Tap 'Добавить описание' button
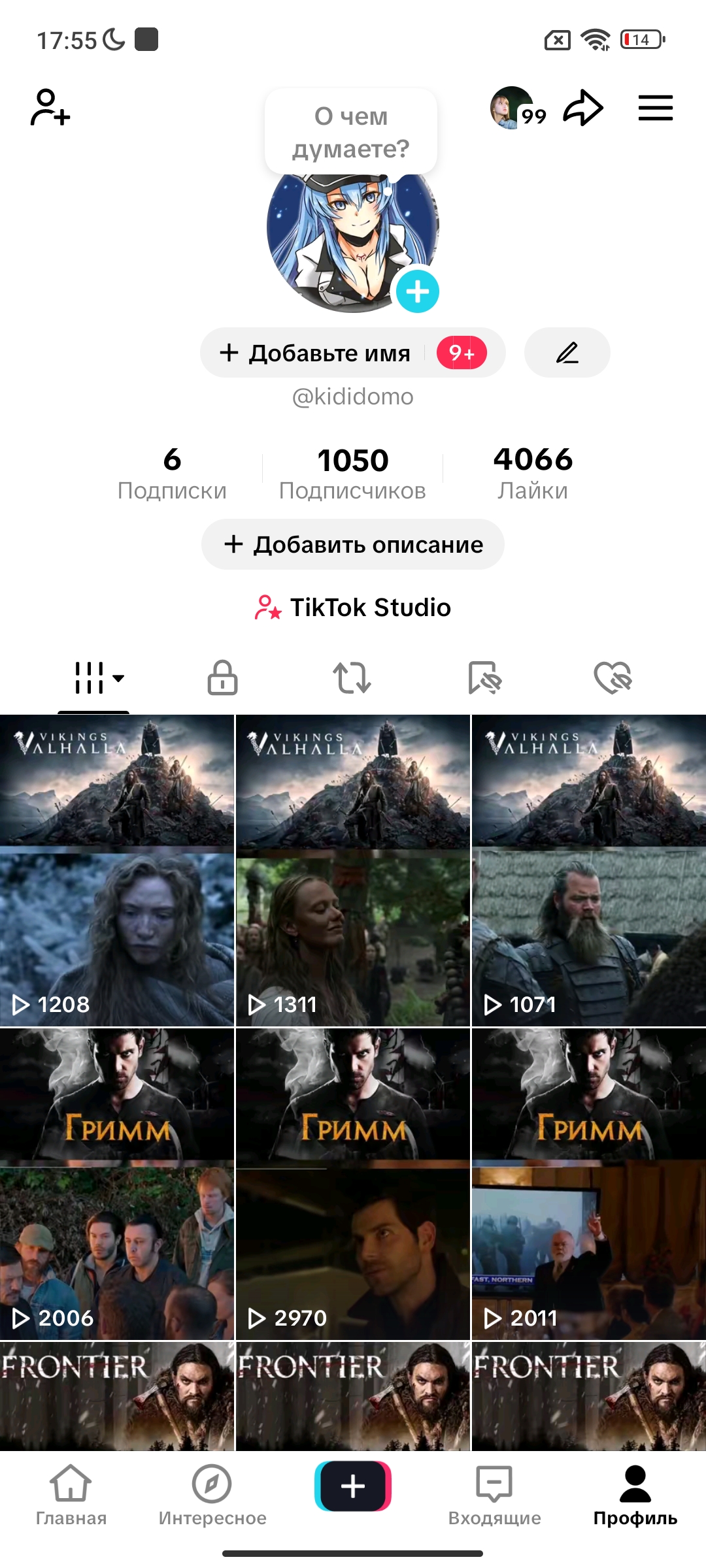This screenshot has height=1568, width=706. (x=353, y=544)
